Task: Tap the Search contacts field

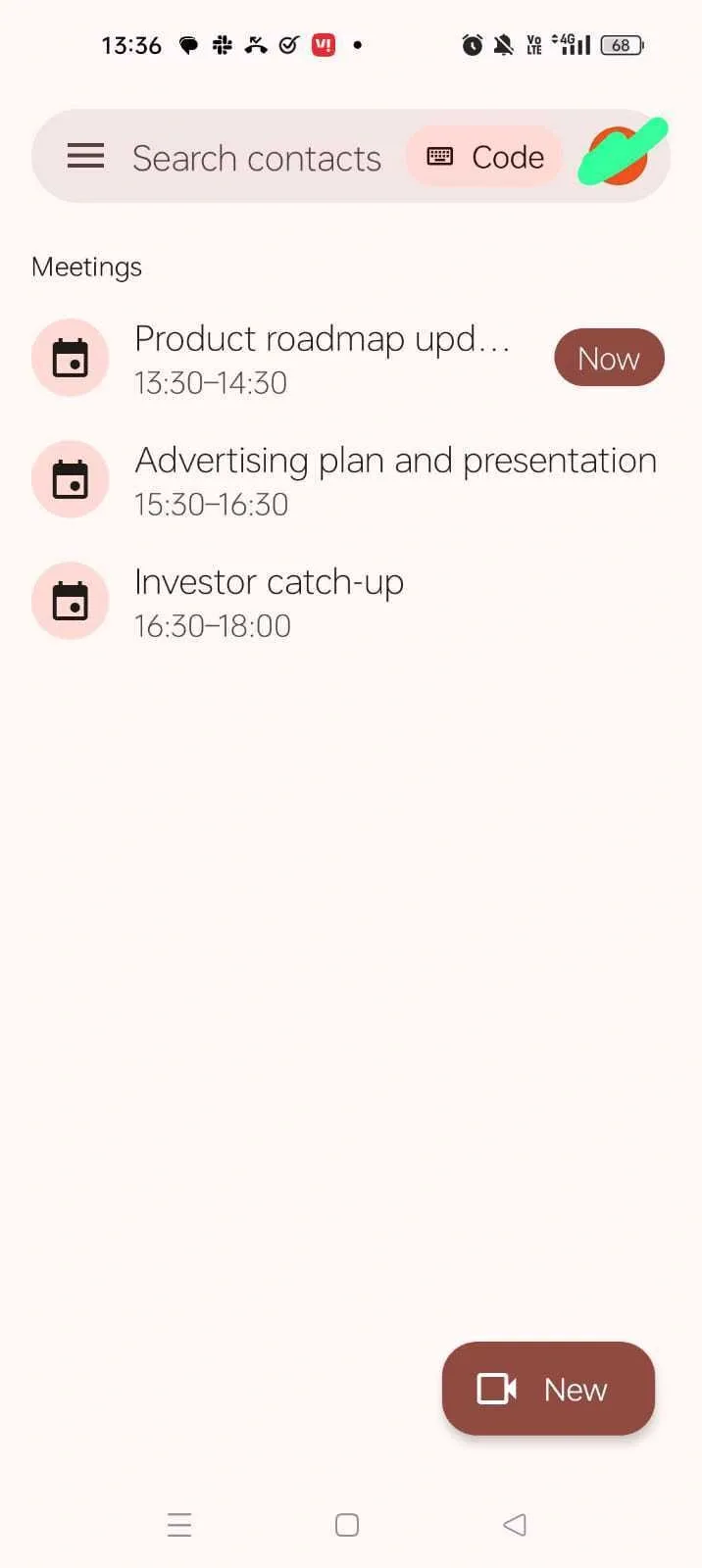Action: coord(257,158)
